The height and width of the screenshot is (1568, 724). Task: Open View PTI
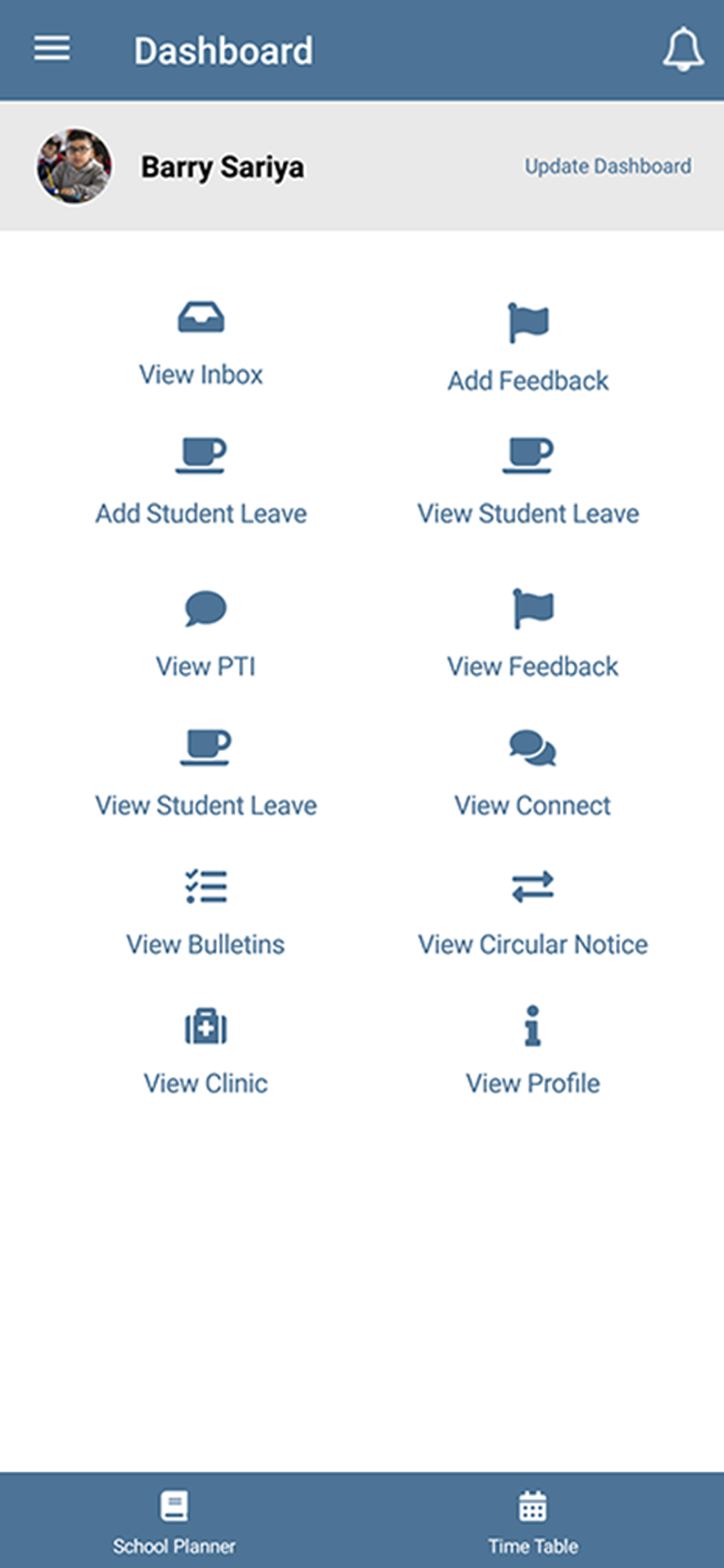[205, 635]
